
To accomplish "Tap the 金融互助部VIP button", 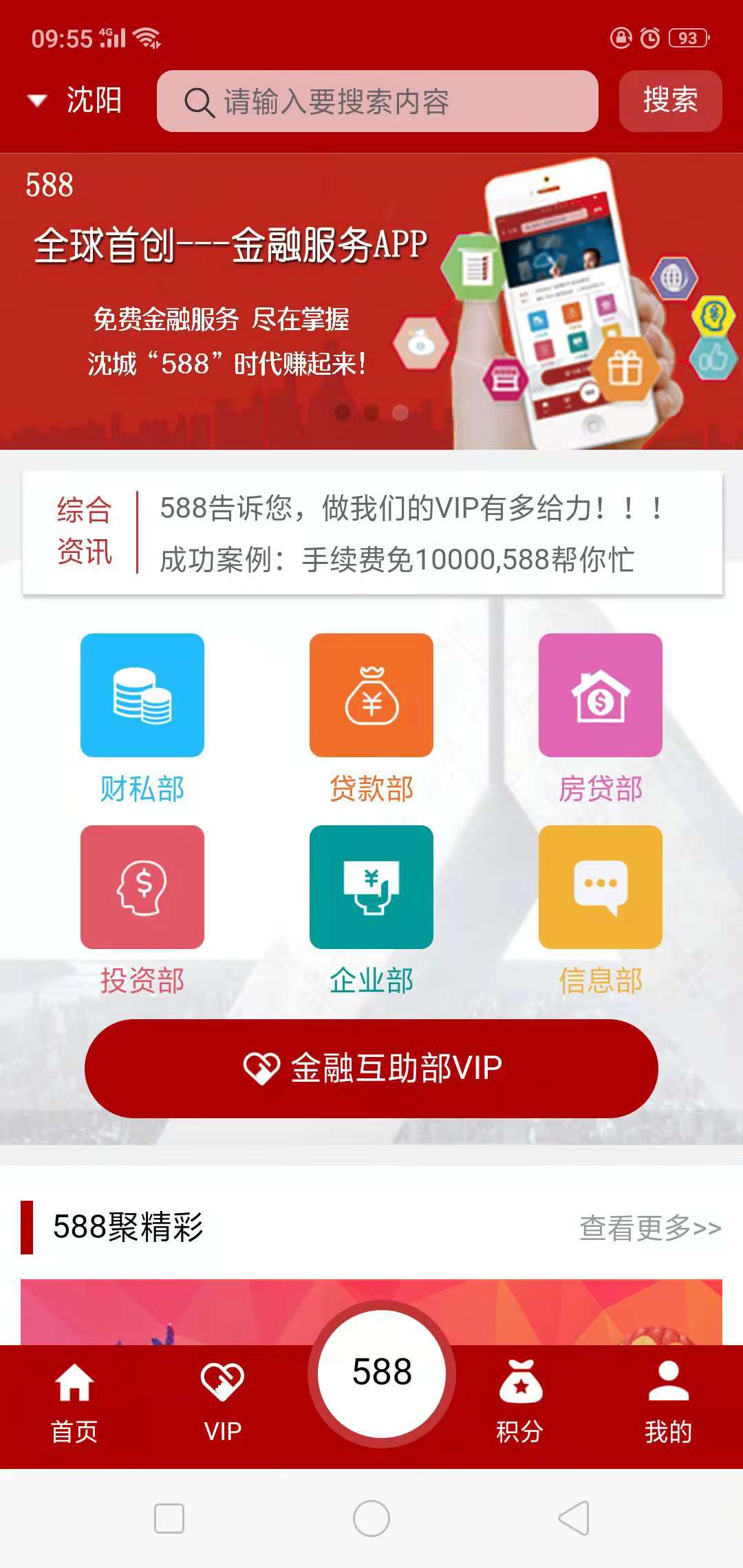I will (371, 1068).
